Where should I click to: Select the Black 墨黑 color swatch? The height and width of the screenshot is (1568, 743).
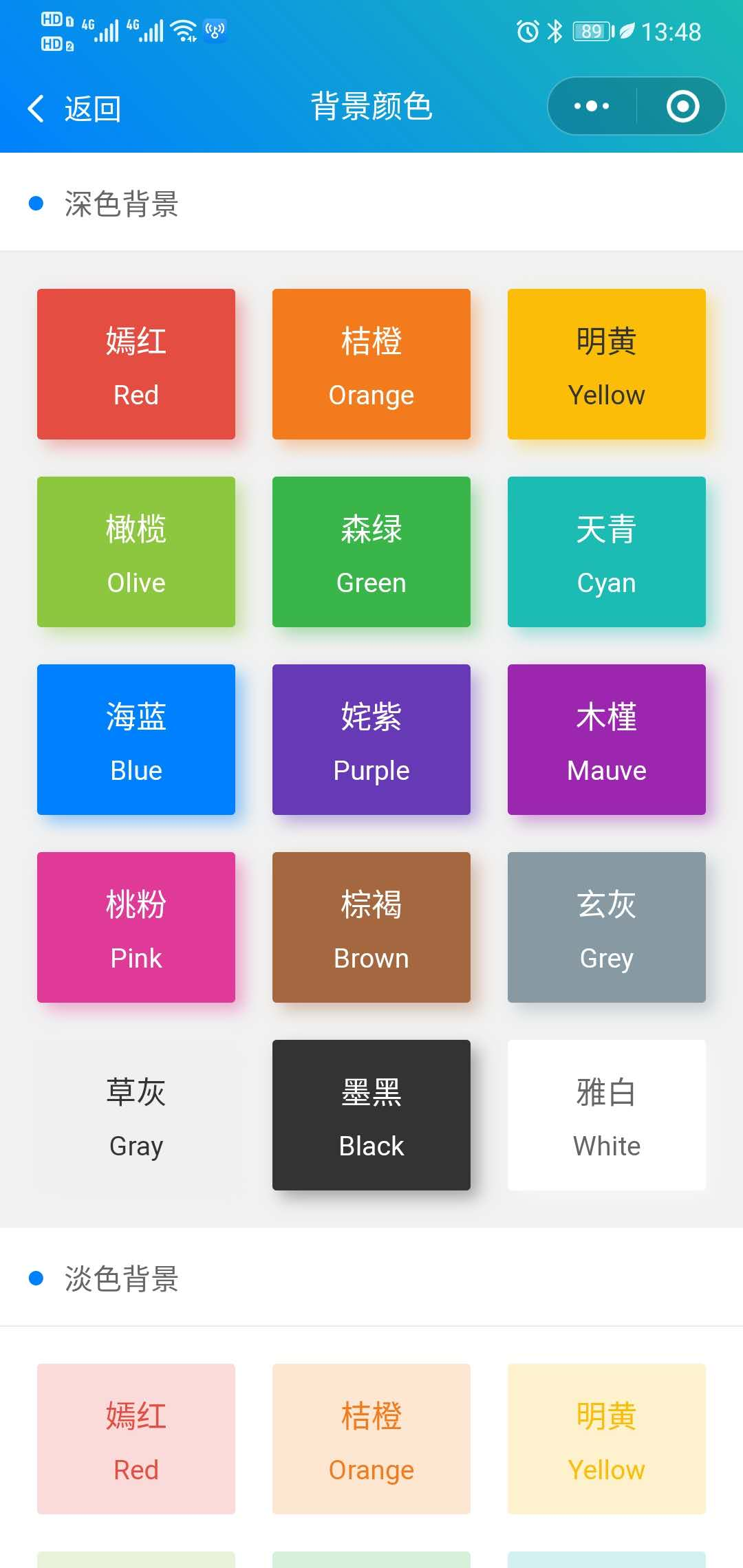pos(371,1115)
